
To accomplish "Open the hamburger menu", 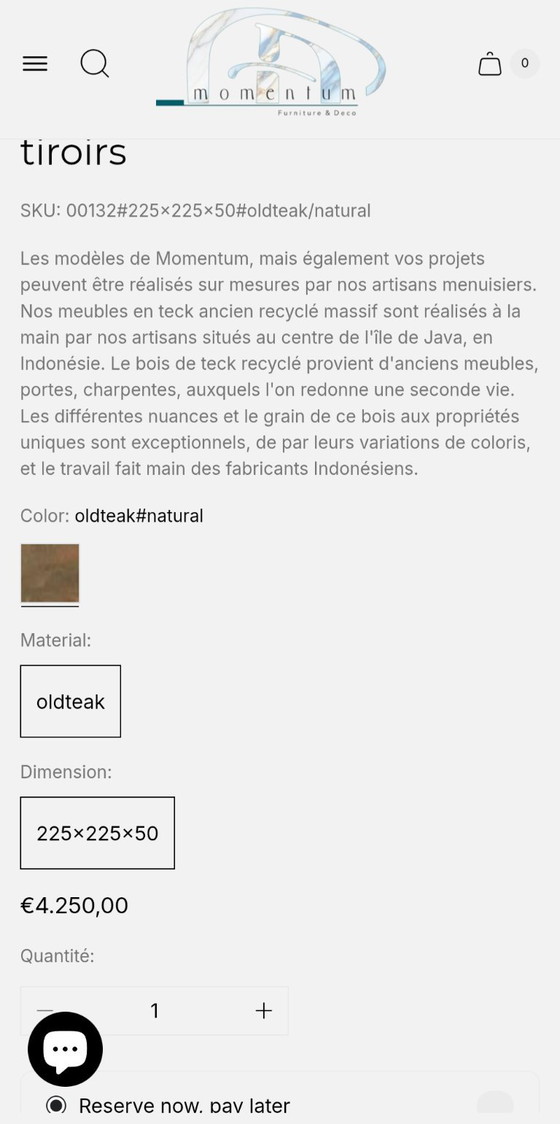I will coord(34,64).
